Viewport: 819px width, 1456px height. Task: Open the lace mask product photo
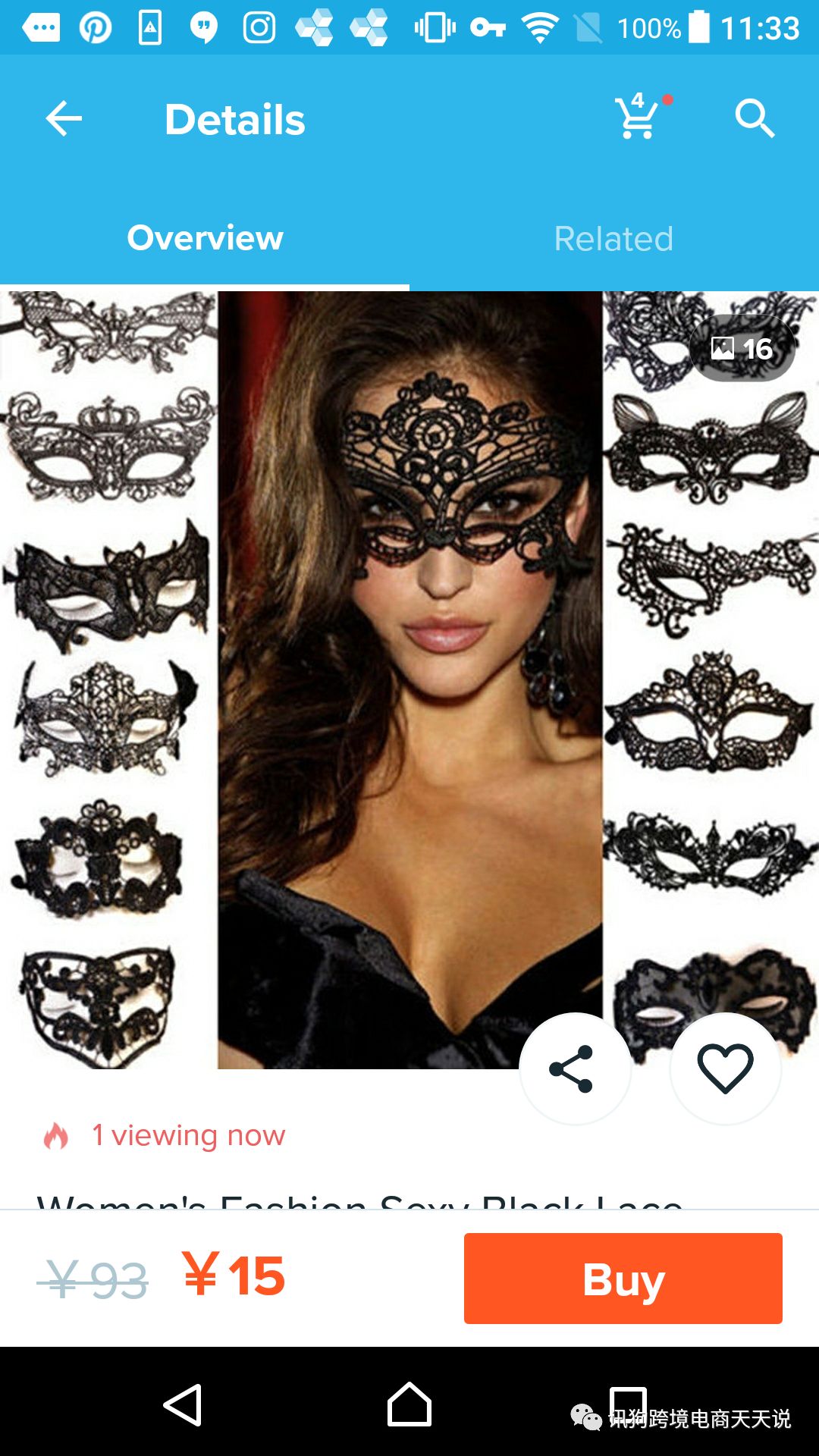(x=409, y=679)
